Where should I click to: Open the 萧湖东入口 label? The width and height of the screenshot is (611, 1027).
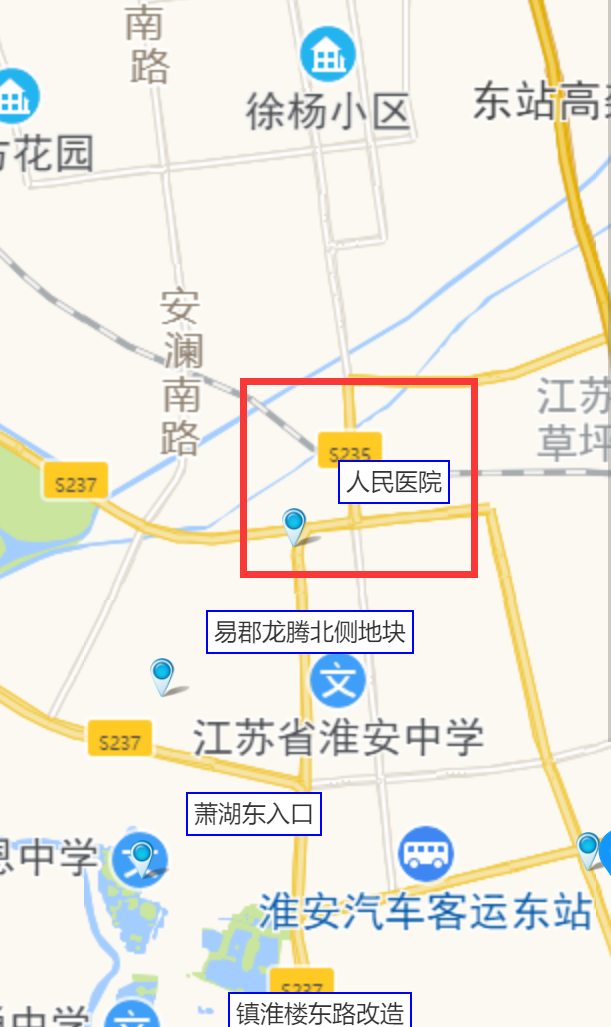tap(253, 814)
